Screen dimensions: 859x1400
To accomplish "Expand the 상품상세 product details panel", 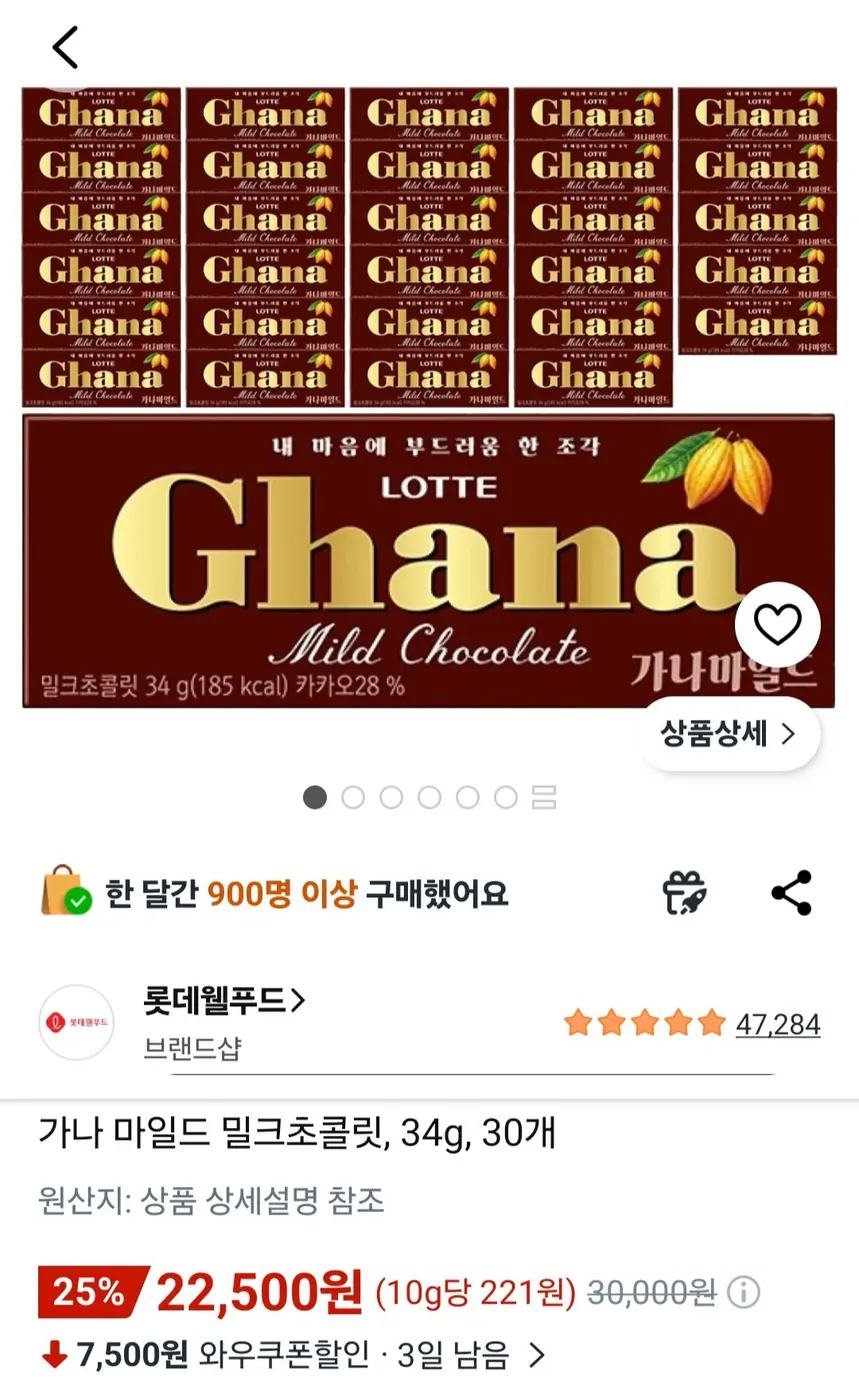I will [731, 733].
